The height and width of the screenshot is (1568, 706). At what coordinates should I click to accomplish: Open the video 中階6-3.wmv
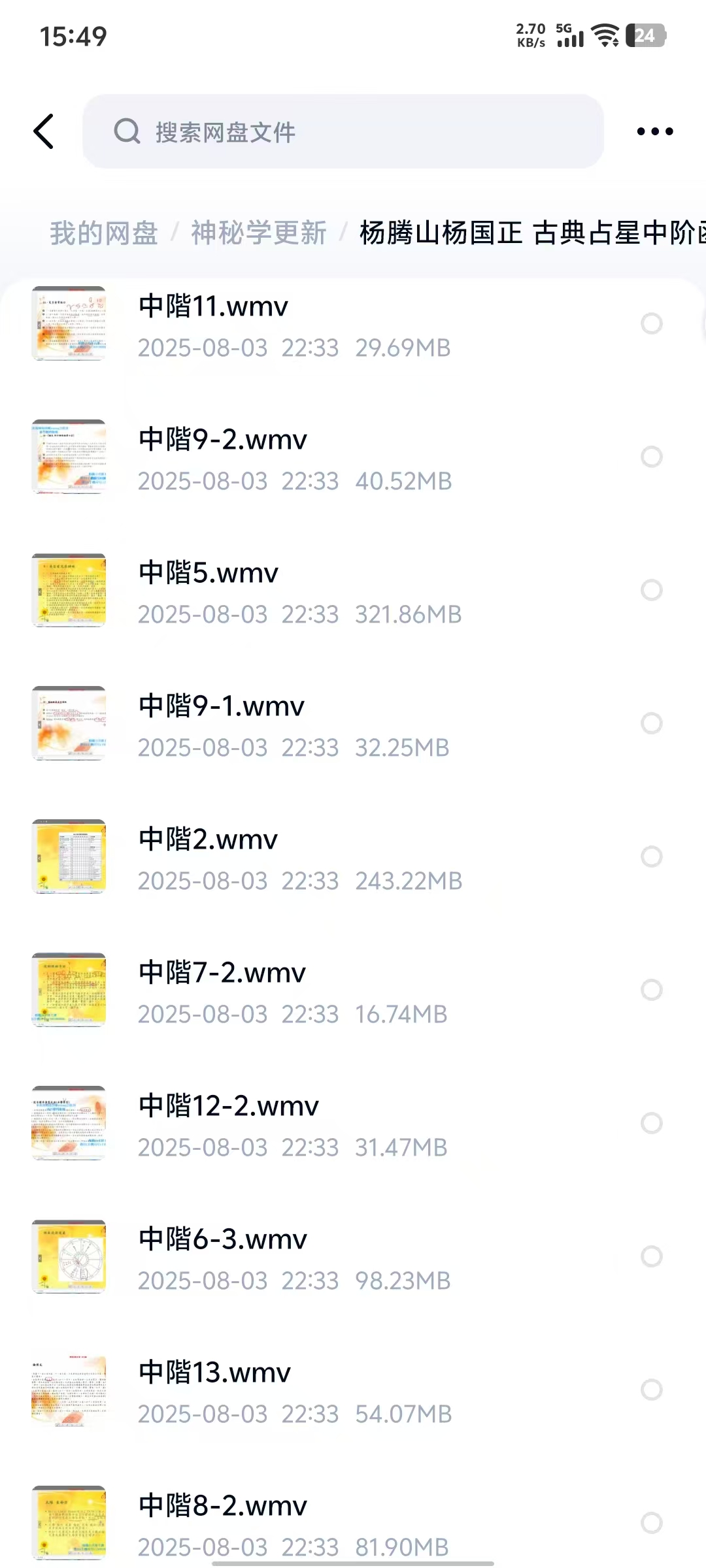(294, 1258)
